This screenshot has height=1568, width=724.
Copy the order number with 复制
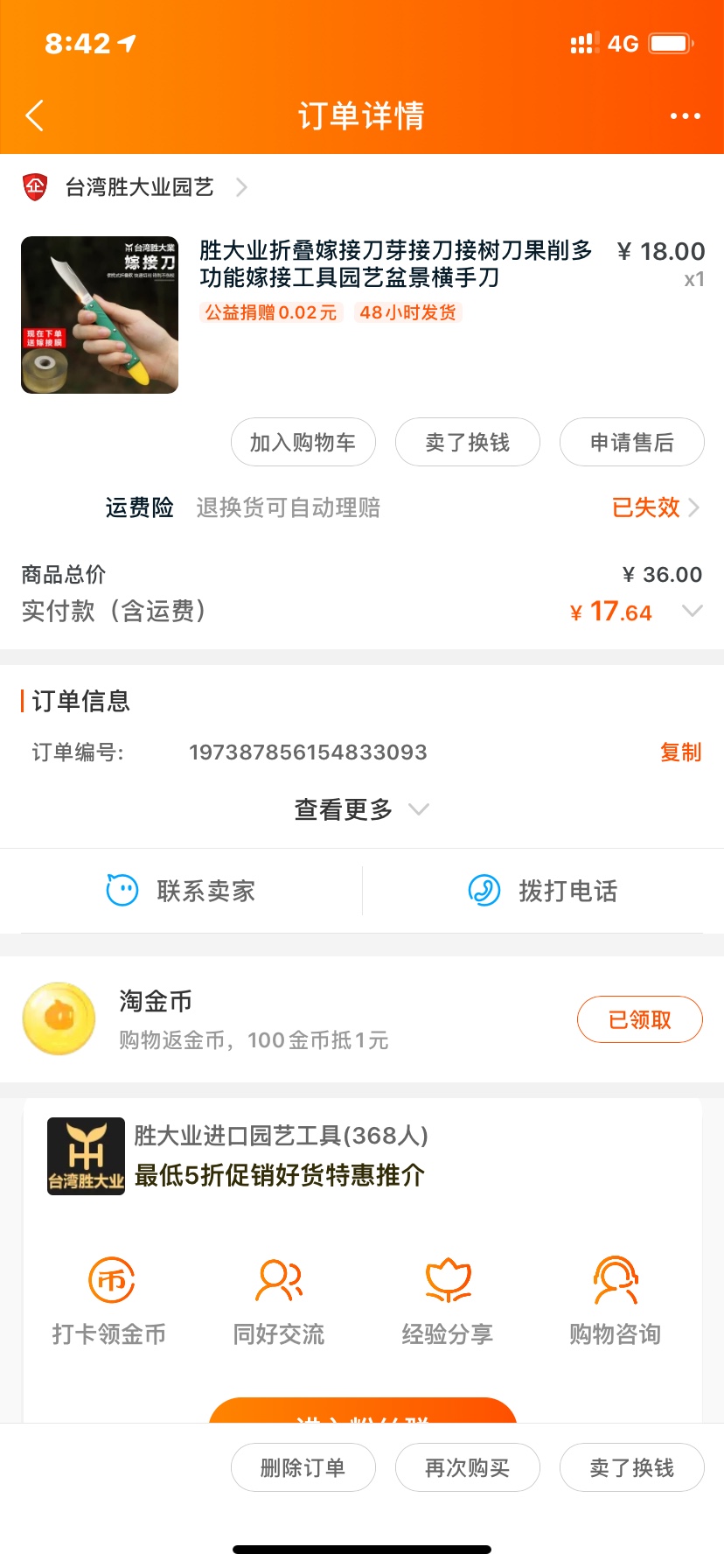pyautogui.click(x=680, y=752)
